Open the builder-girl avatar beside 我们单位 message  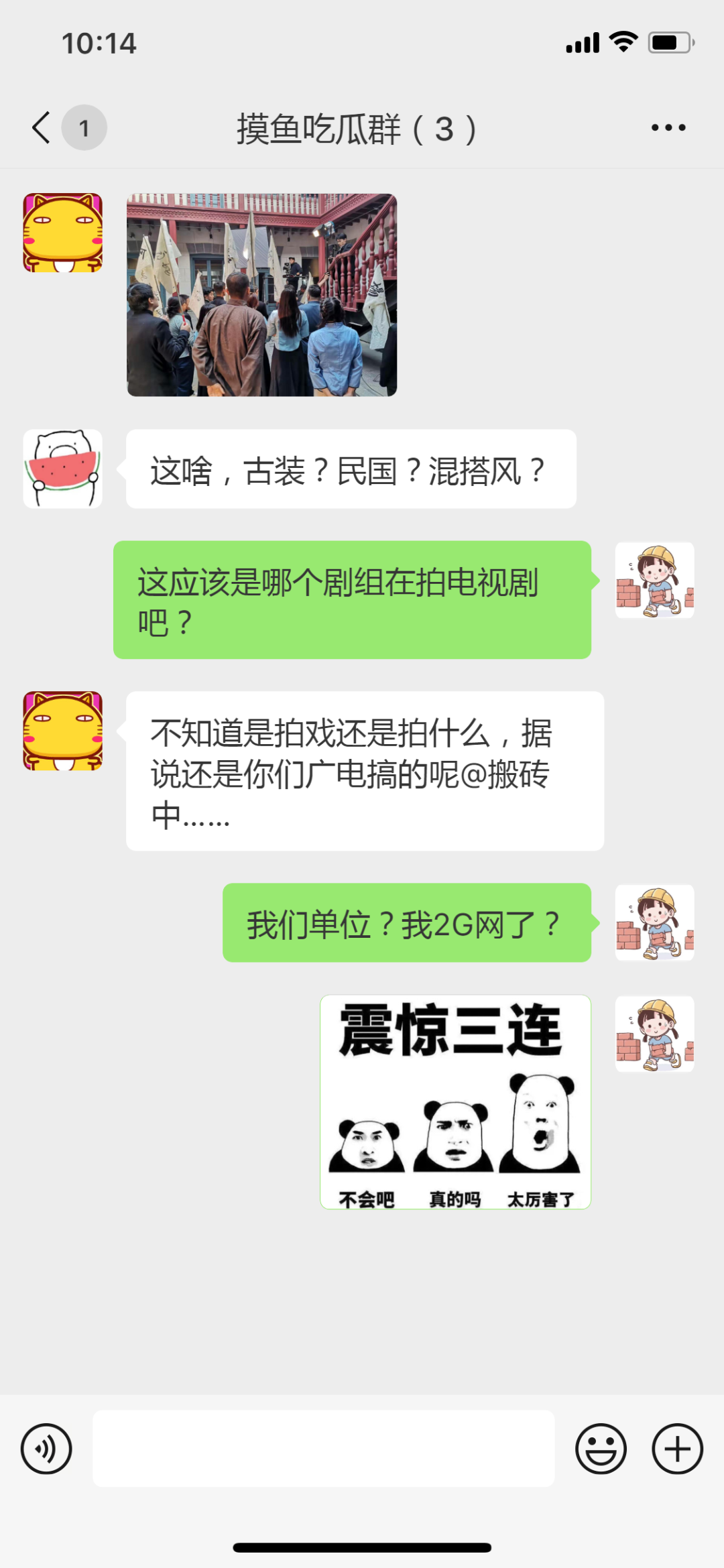[654, 922]
